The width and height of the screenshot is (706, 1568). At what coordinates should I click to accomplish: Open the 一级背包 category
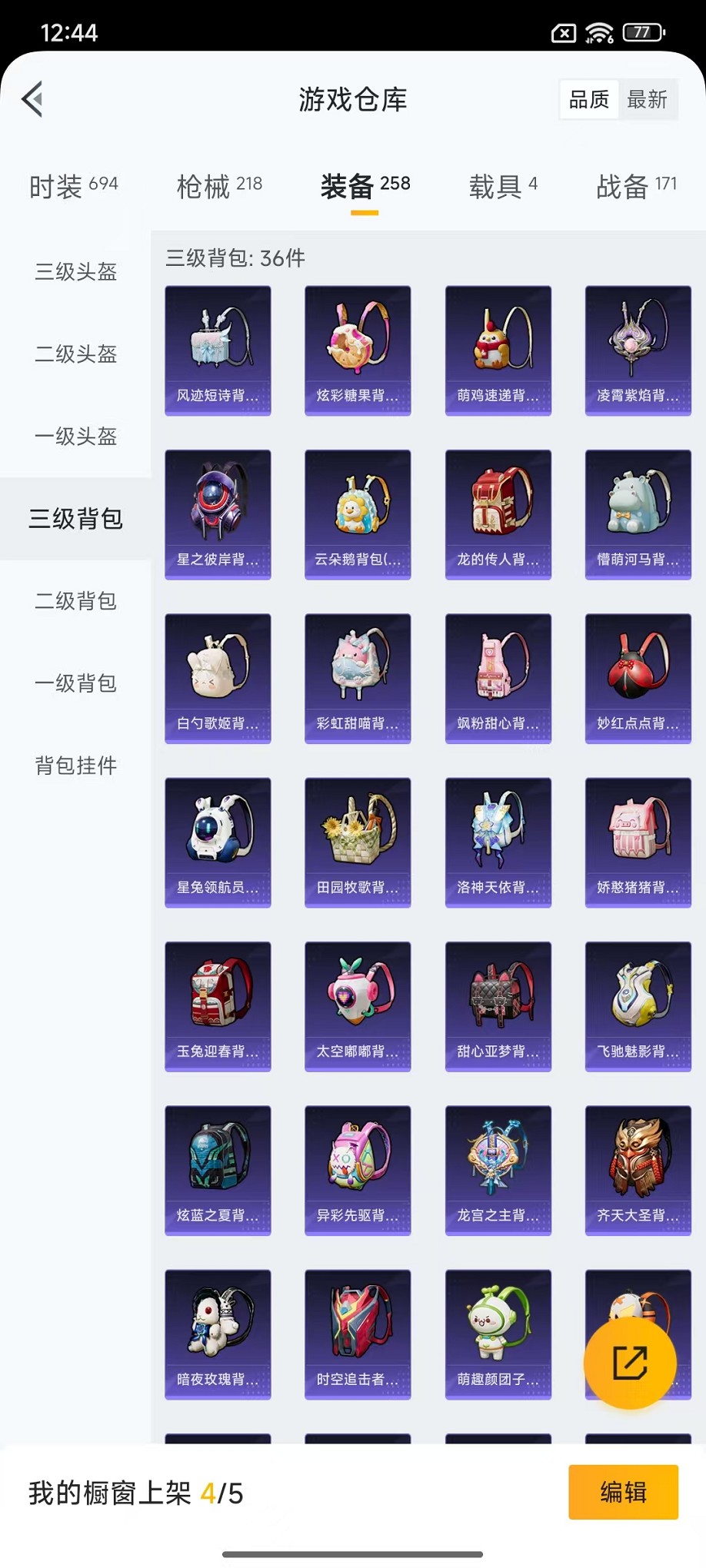pos(75,683)
